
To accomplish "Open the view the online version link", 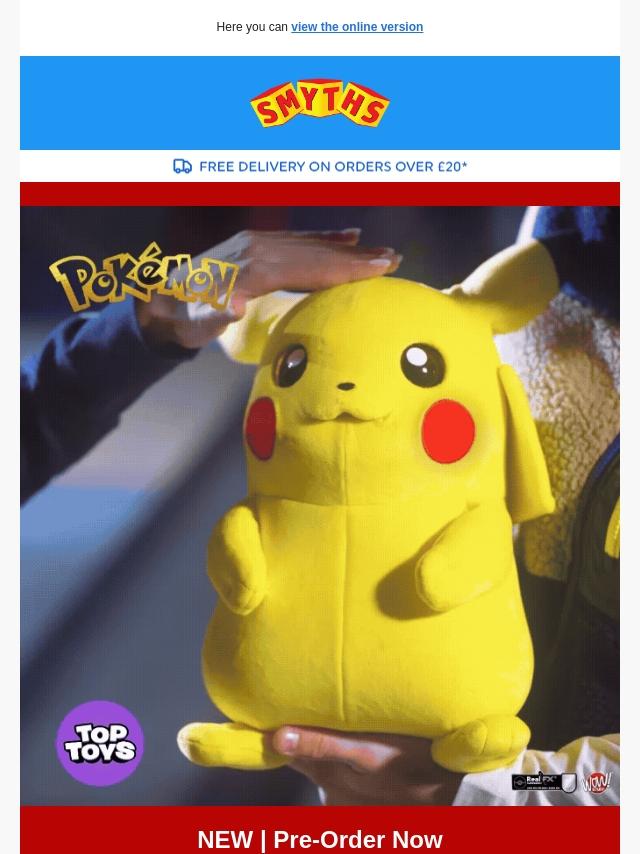I will (x=357, y=27).
